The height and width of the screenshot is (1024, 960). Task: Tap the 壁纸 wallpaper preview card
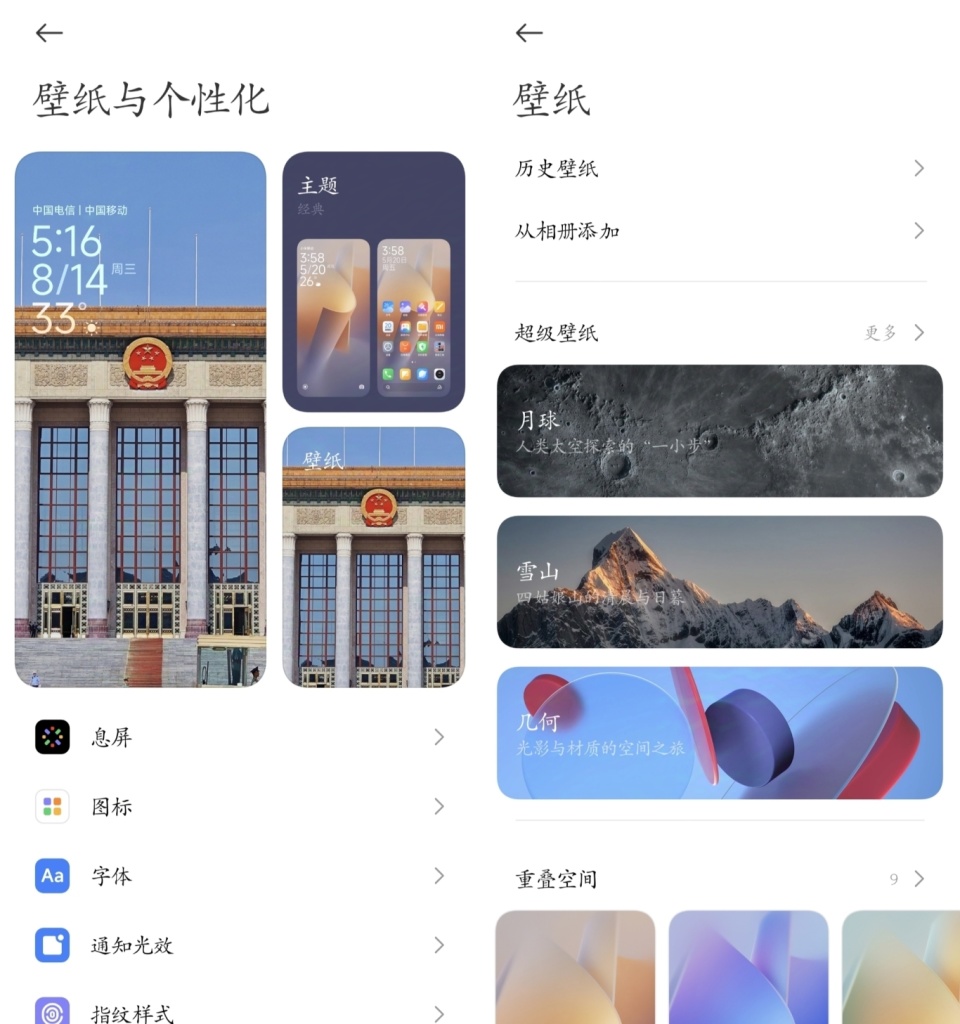pyautogui.click(x=375, y=555)
